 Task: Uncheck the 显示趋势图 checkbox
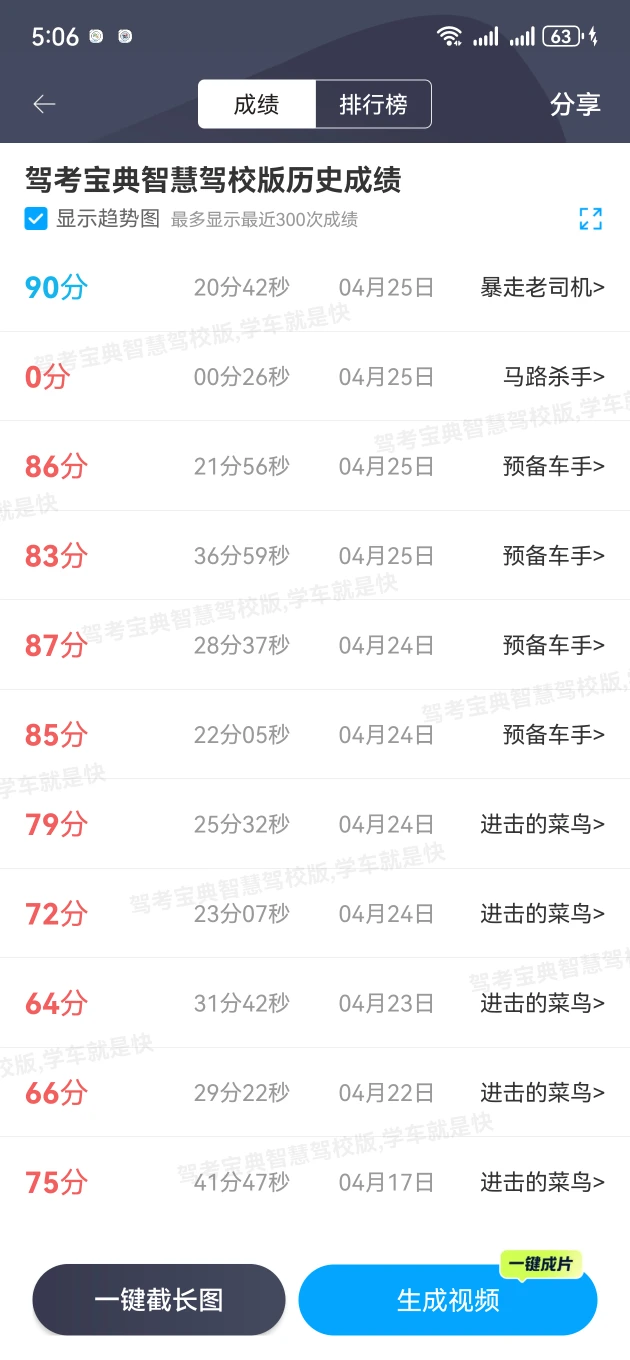(x=36, y=219)
